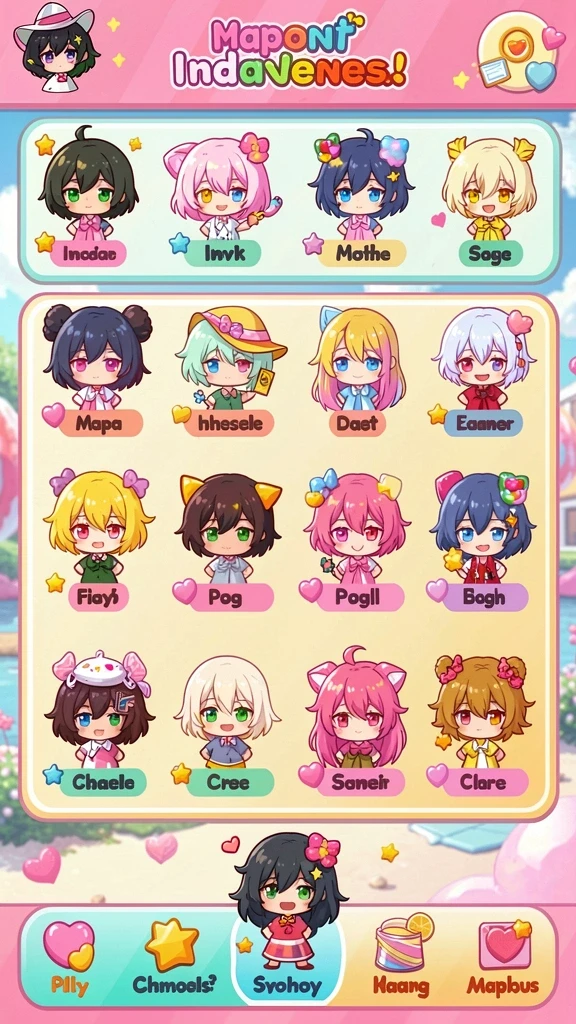The image size is (576, 1024).
Task: Go to the Mapbus tab
Action: pos(504,955)
